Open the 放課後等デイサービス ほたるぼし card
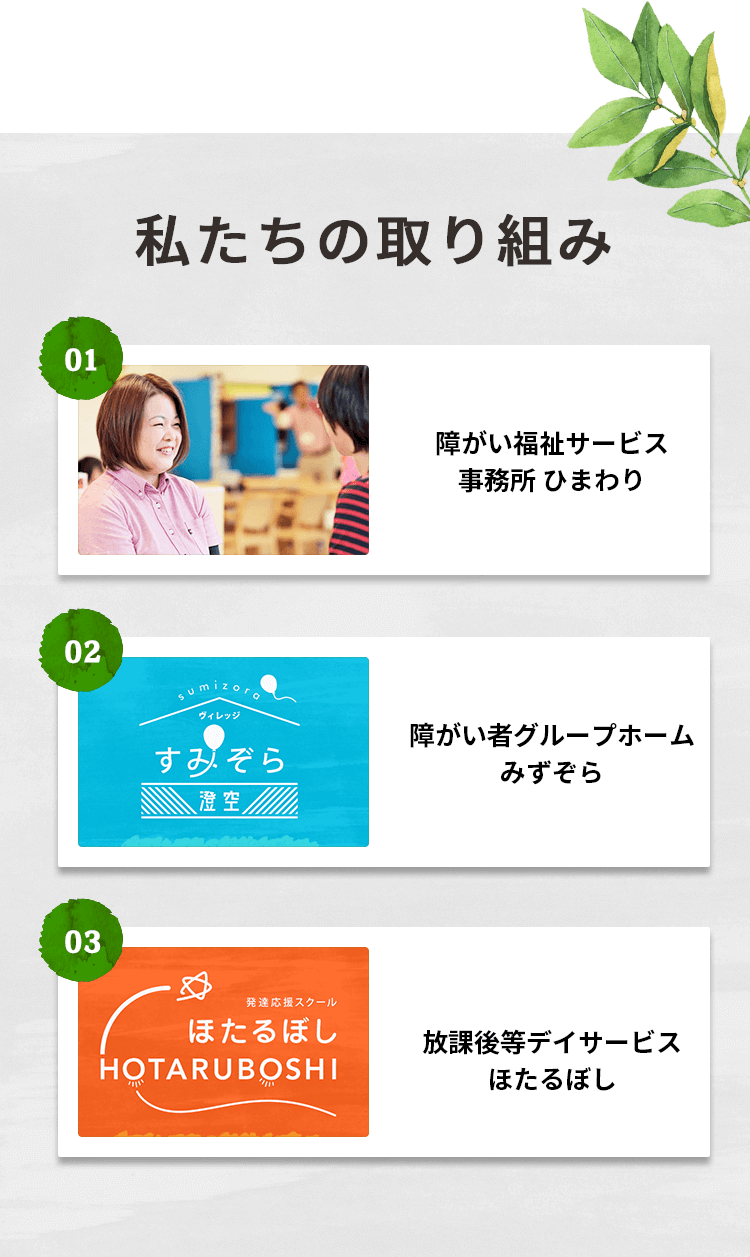Image resolution: width=750 pixels, height=1257 pixels. [384, 1042]
